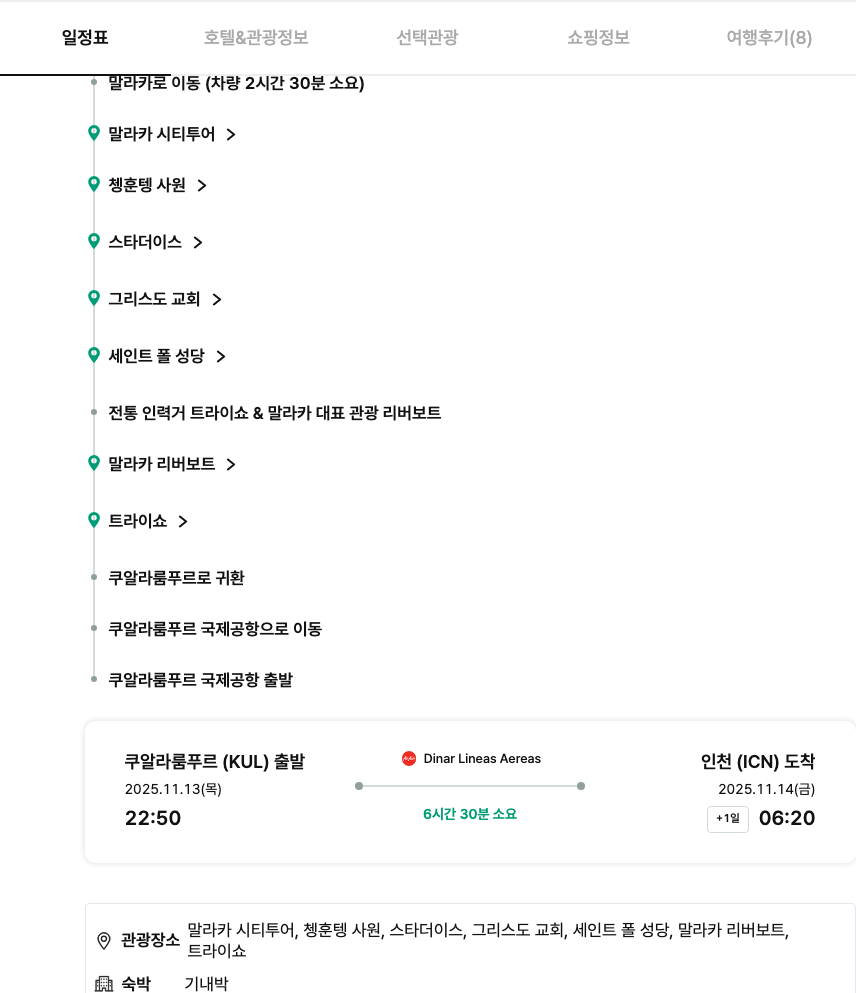View the 여행후기(8) reviews tab
The height and width of the screenshot is (993, 856).
coord(769,38)
